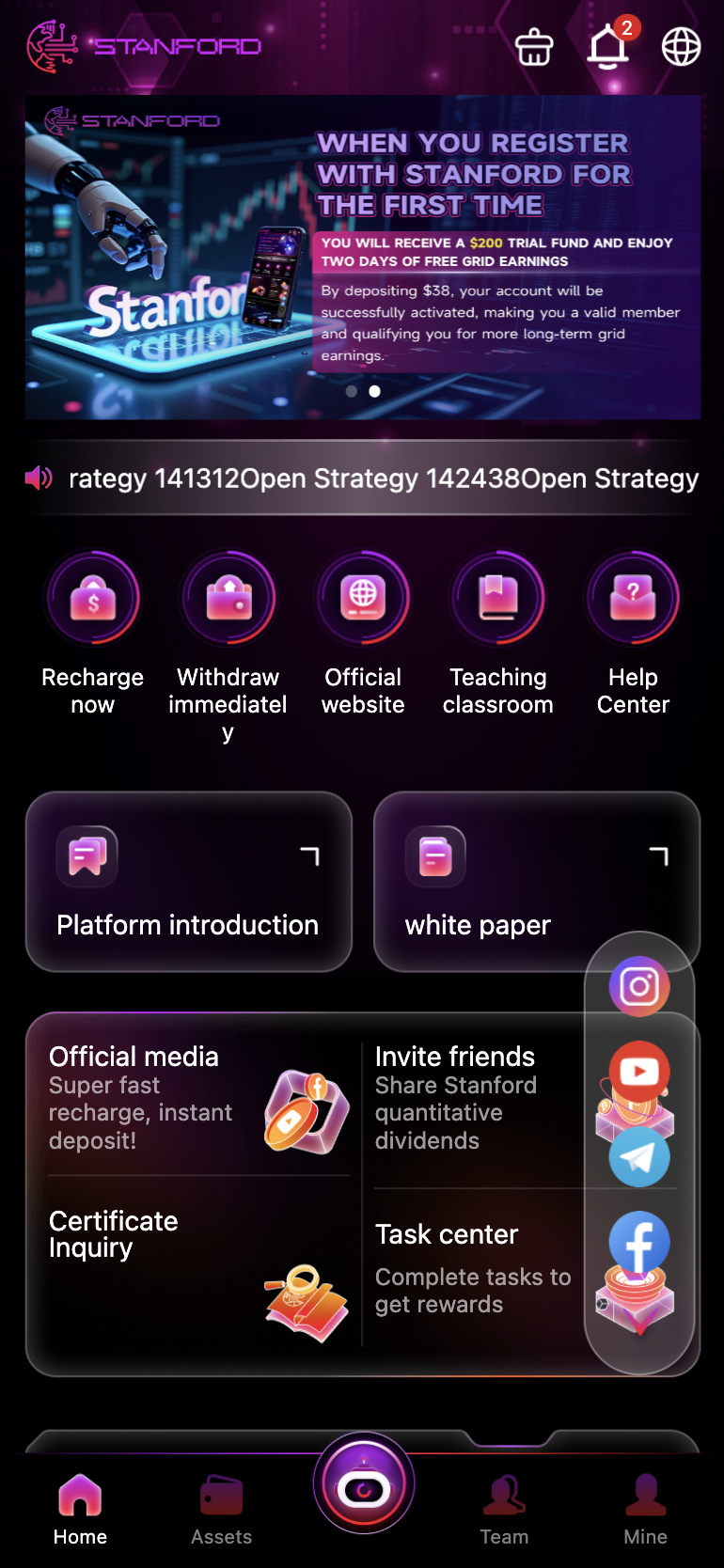Open the Telegram link
This screenshot has width=724, height=1568.
[639, 1158]
